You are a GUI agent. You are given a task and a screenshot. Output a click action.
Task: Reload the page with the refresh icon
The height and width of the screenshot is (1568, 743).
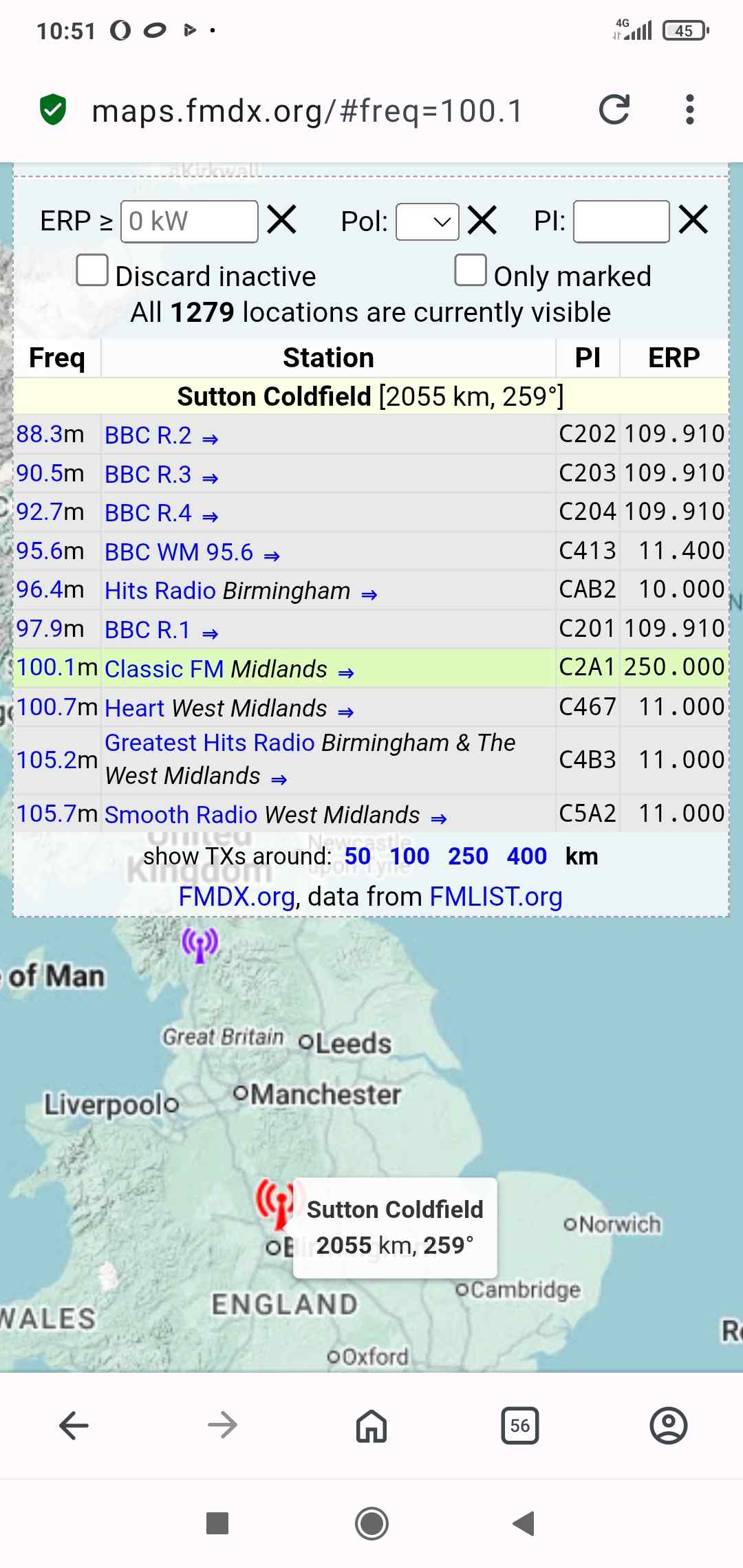tap(614, 110)
